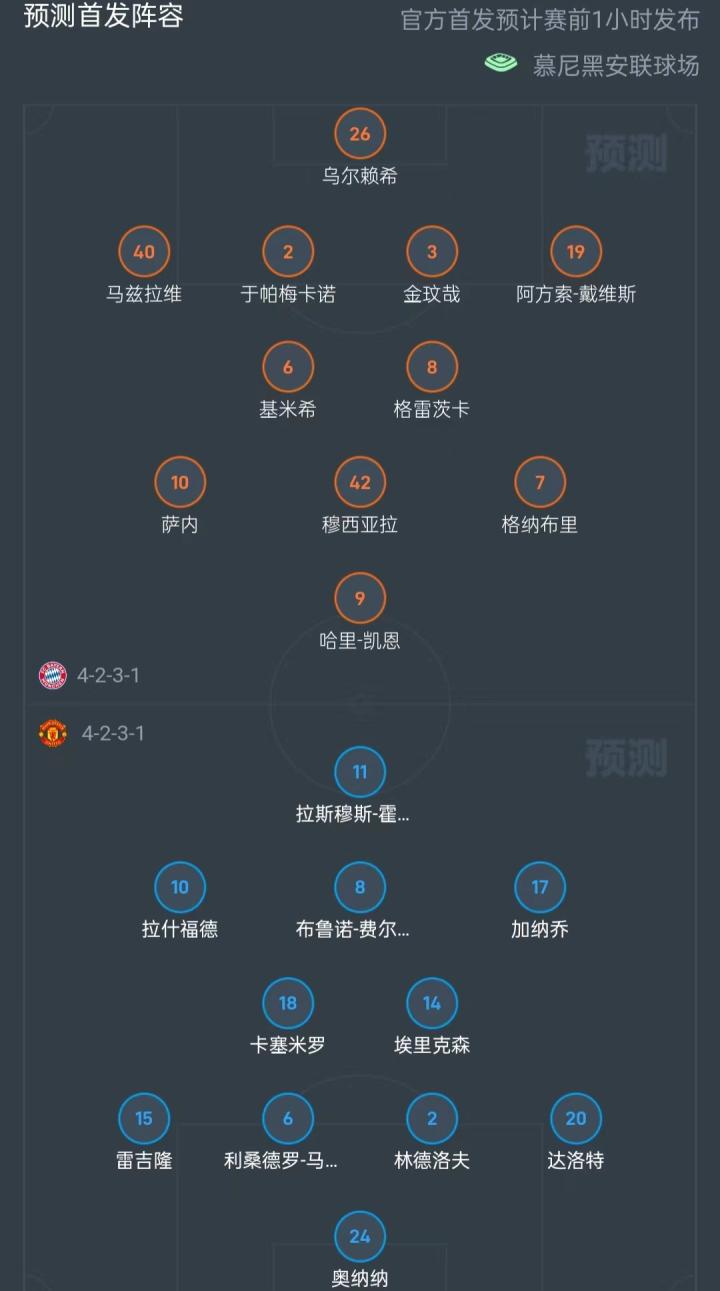Screen dimensions: 720x1291
Task: Select 穆西亚拉, number 42
Action: [360, 482]
